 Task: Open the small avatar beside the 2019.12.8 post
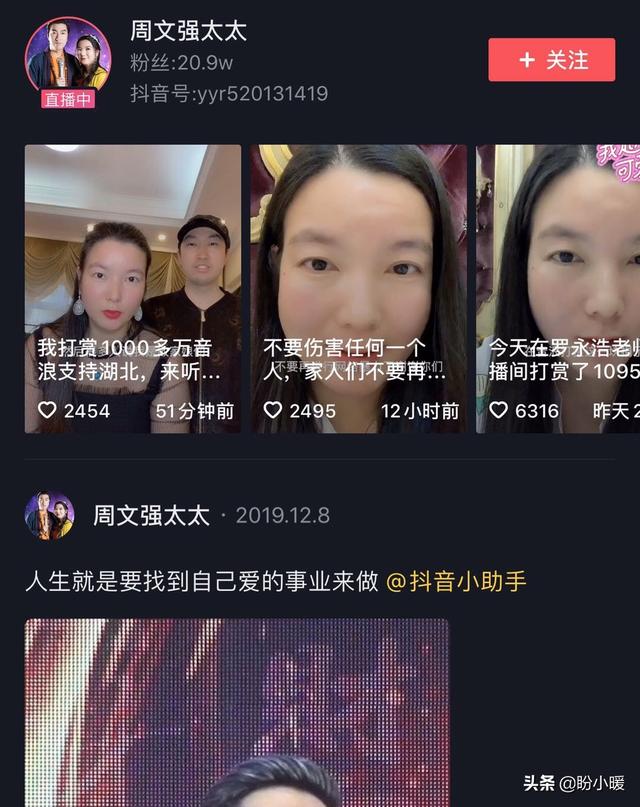click(49, 516)
